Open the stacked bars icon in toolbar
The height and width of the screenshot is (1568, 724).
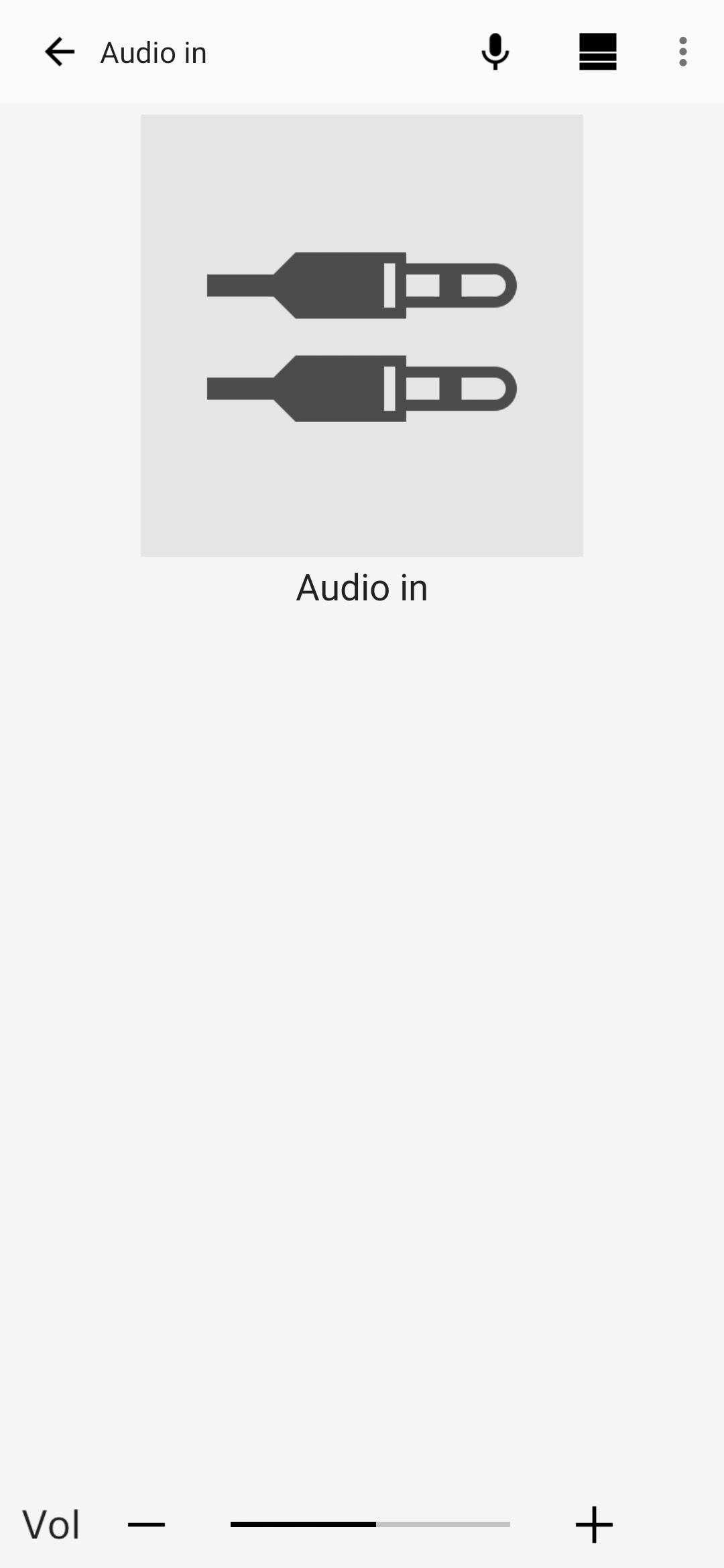597,52
